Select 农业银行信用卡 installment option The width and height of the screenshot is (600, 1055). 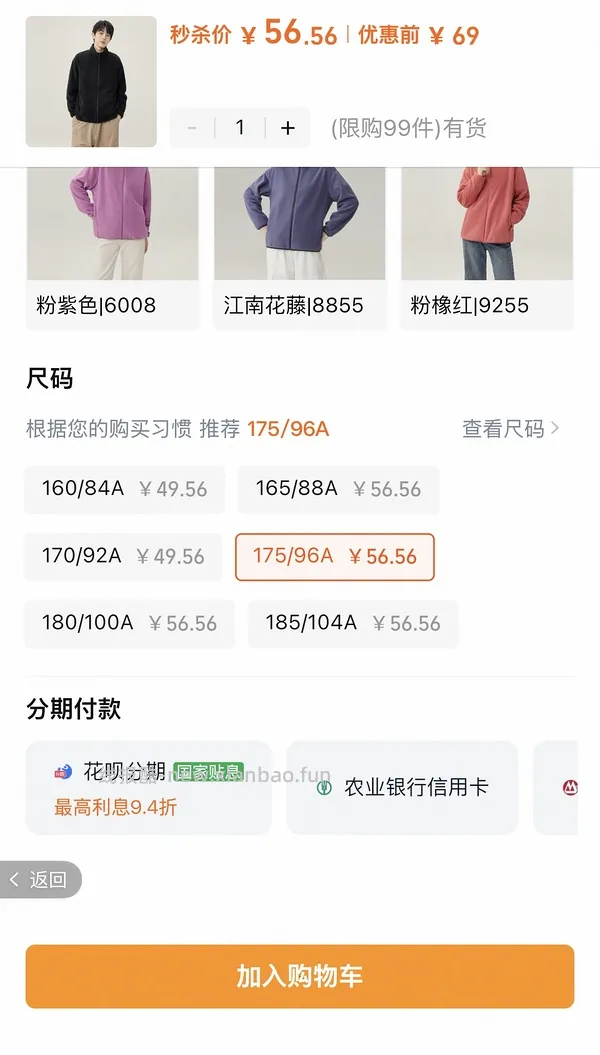[x=402, y=787]
